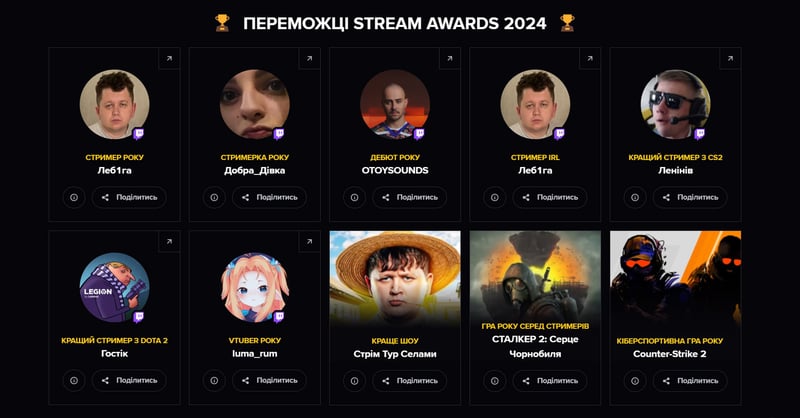Open info for Ленінів
The width and height of the screenshot is (800, 418).
634,197
